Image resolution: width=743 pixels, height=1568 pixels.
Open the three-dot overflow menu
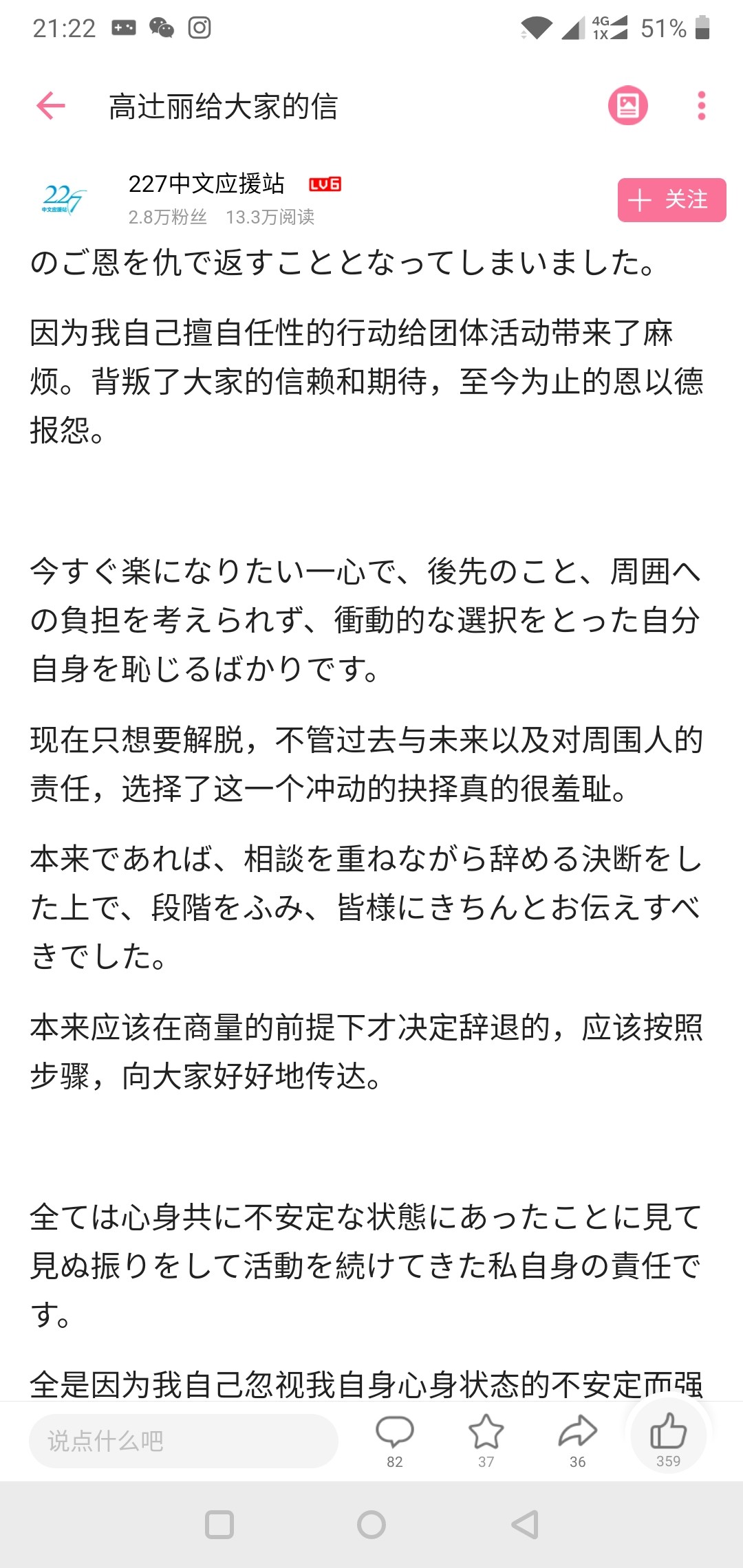click(x=701, y=106)
